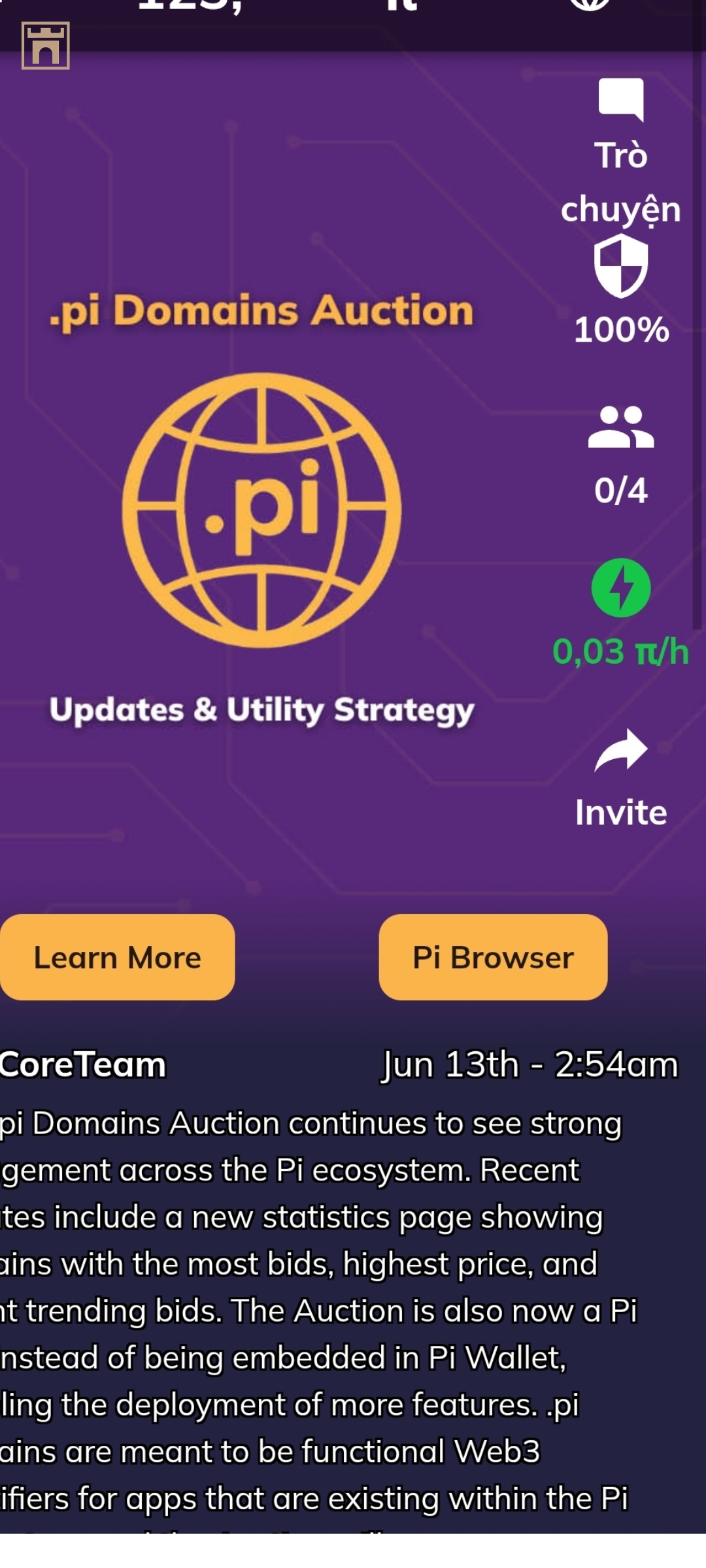Open the earning team members icon
Viewport: 706px width, 1568px height.
[x=620, y=428]
